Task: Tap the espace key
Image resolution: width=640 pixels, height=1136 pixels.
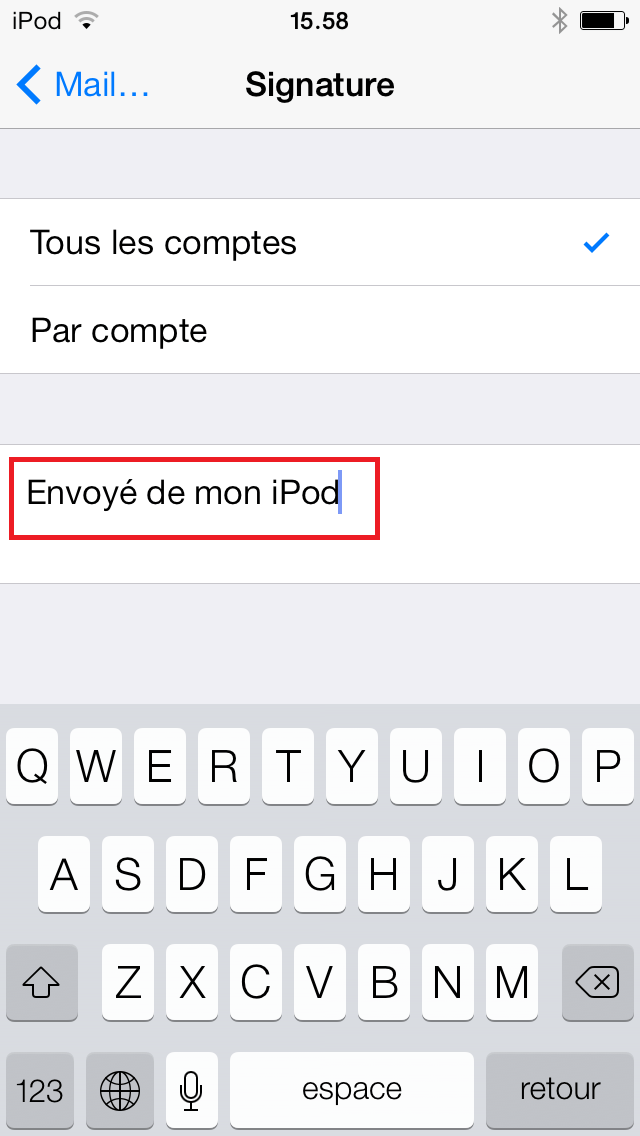Action: pyautogui.click(x=352, y=1090)
